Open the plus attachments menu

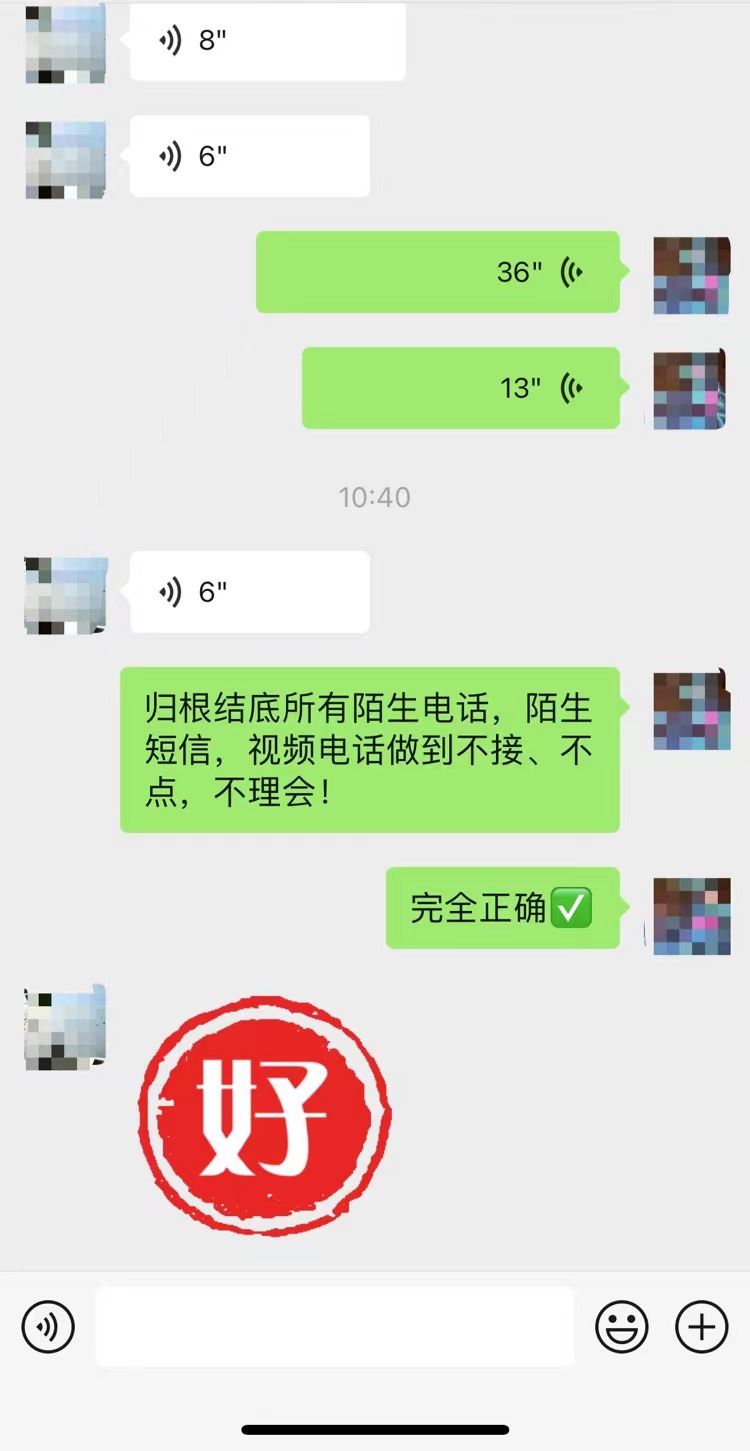[702, 1327]
